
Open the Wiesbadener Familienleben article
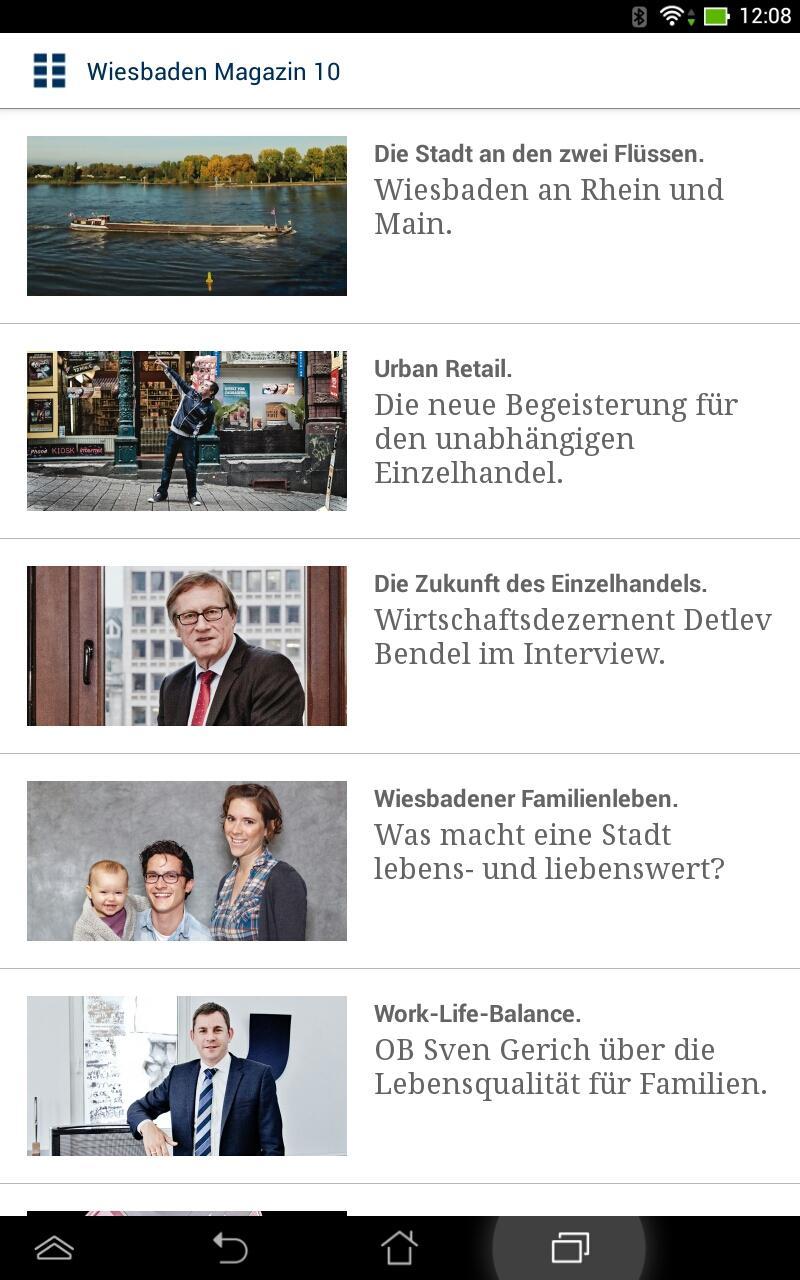coord(548,850)
